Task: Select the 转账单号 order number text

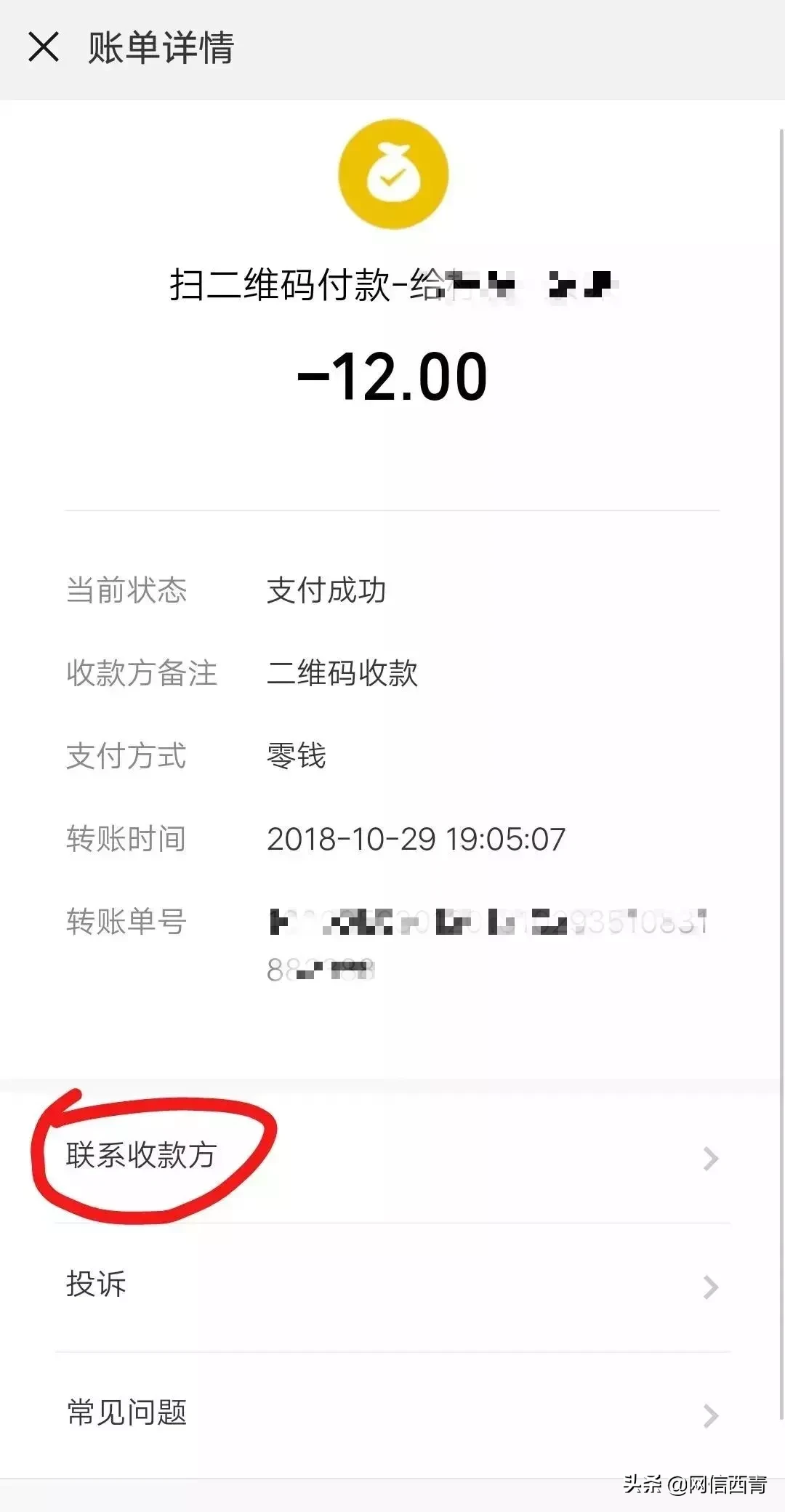Action: click(x=480, y=923)
